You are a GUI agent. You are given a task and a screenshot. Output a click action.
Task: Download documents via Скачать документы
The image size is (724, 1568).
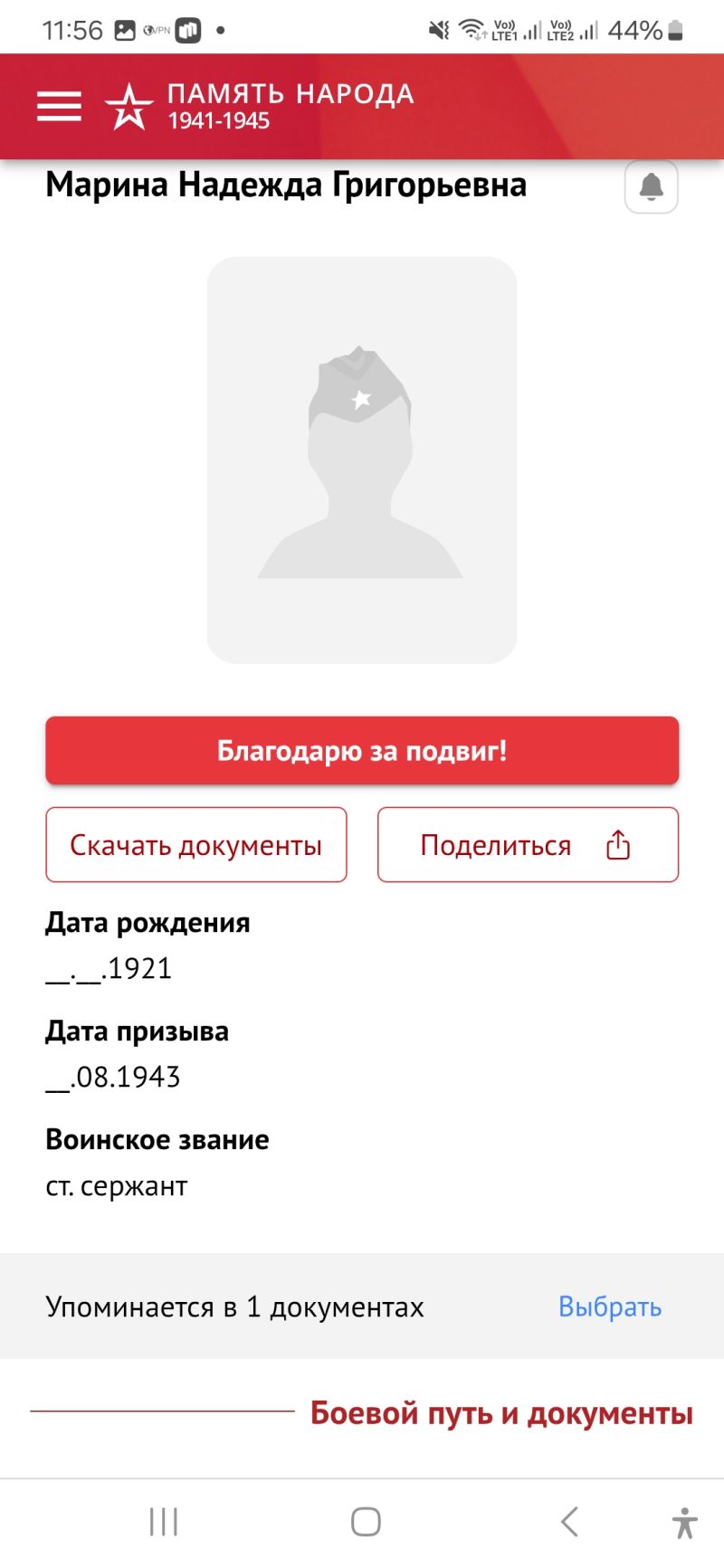tap(196, 844)
